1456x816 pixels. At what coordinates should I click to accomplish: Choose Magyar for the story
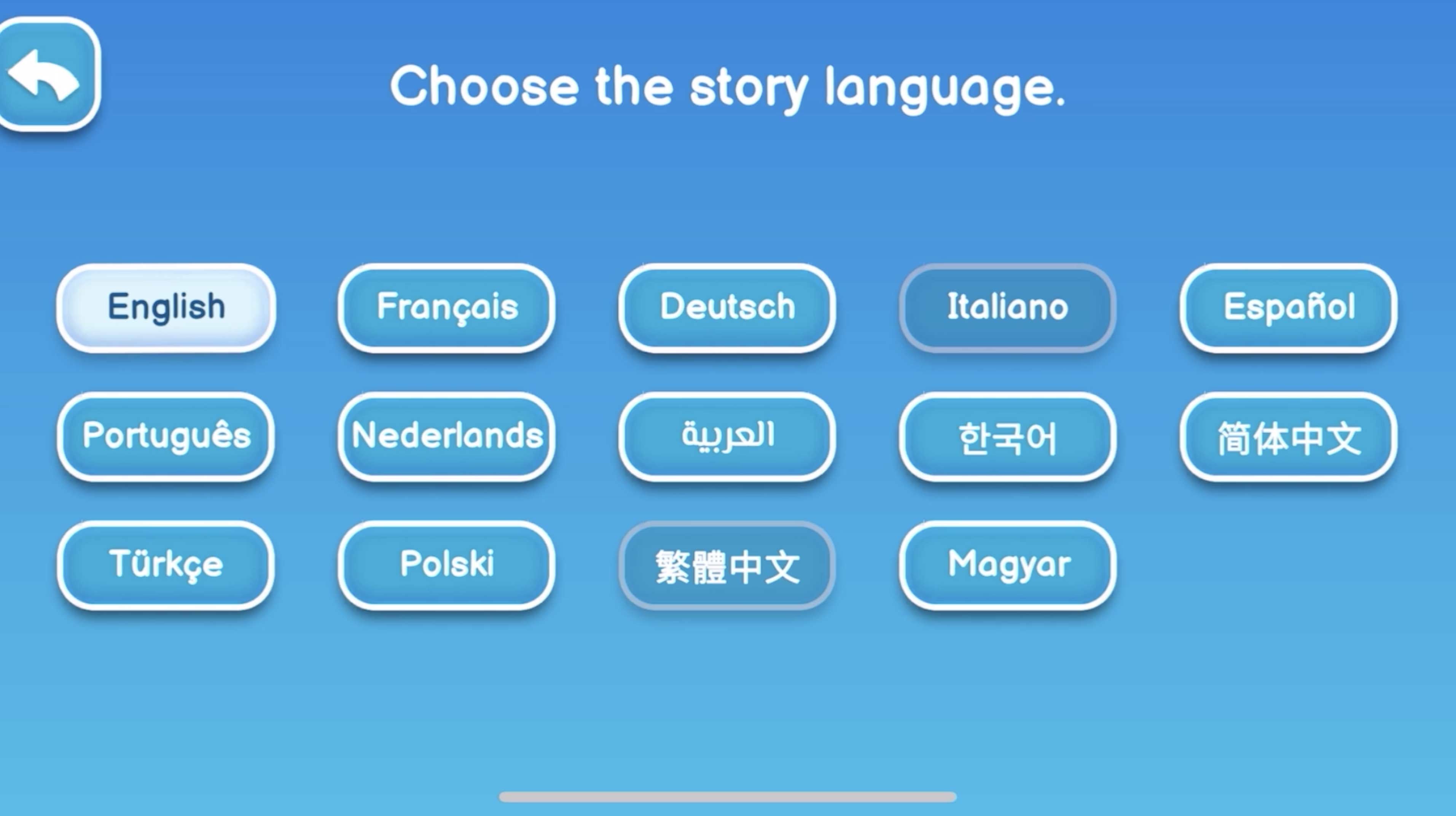click(x=1008, y=564)
